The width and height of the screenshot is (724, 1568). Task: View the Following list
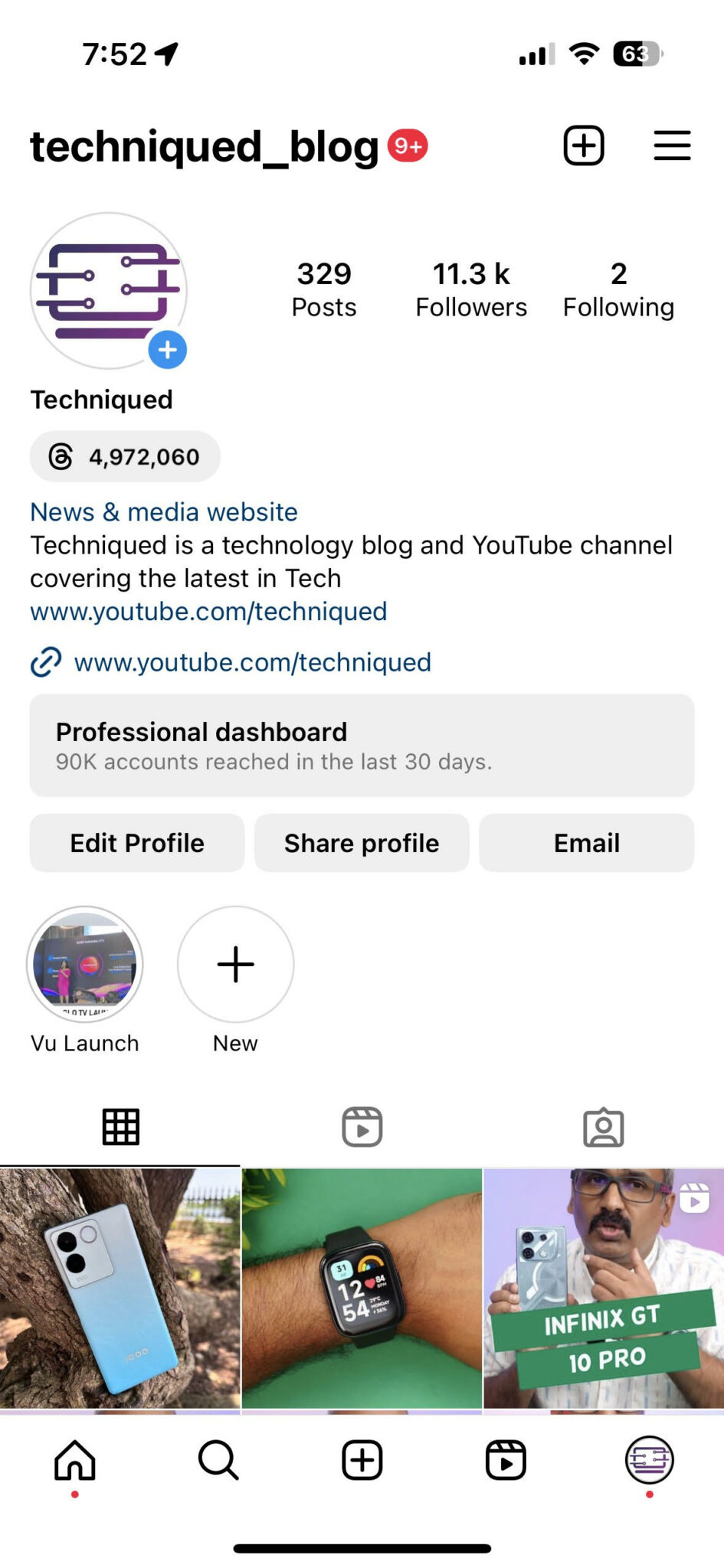[618, 289]
